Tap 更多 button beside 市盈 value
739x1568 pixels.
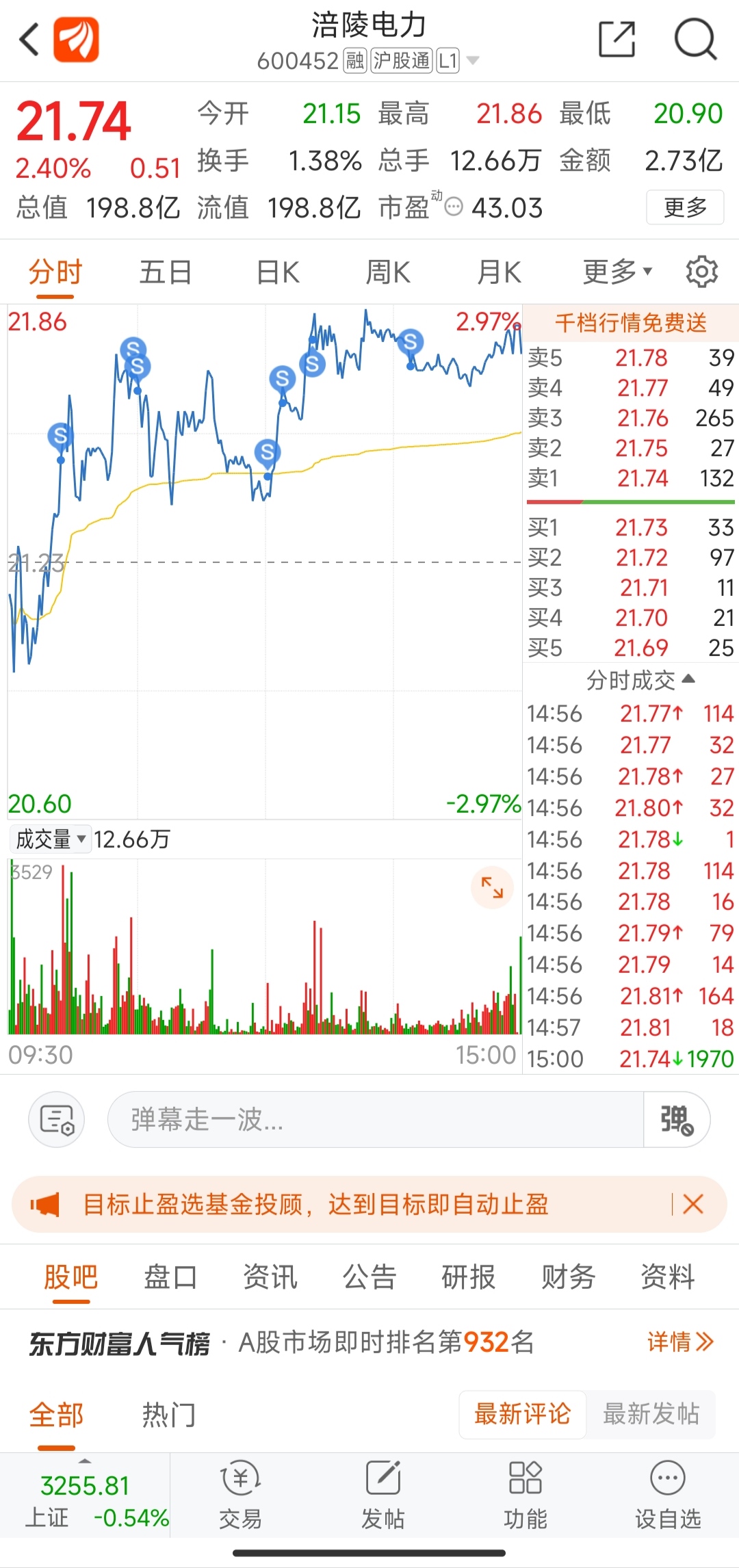click(x=684, y=207)
